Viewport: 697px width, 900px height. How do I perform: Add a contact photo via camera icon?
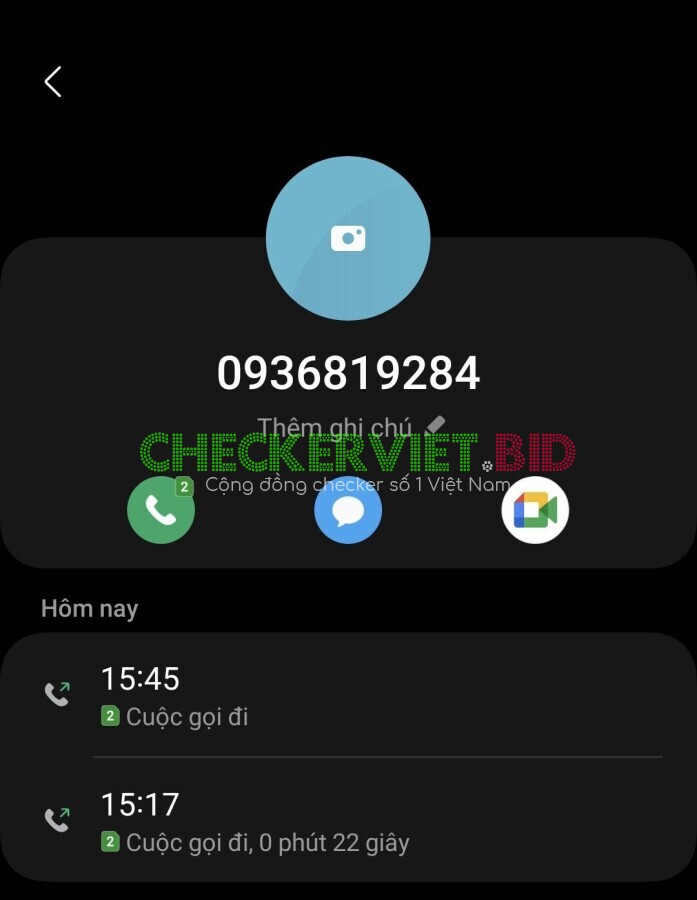[x=348, y=238]
